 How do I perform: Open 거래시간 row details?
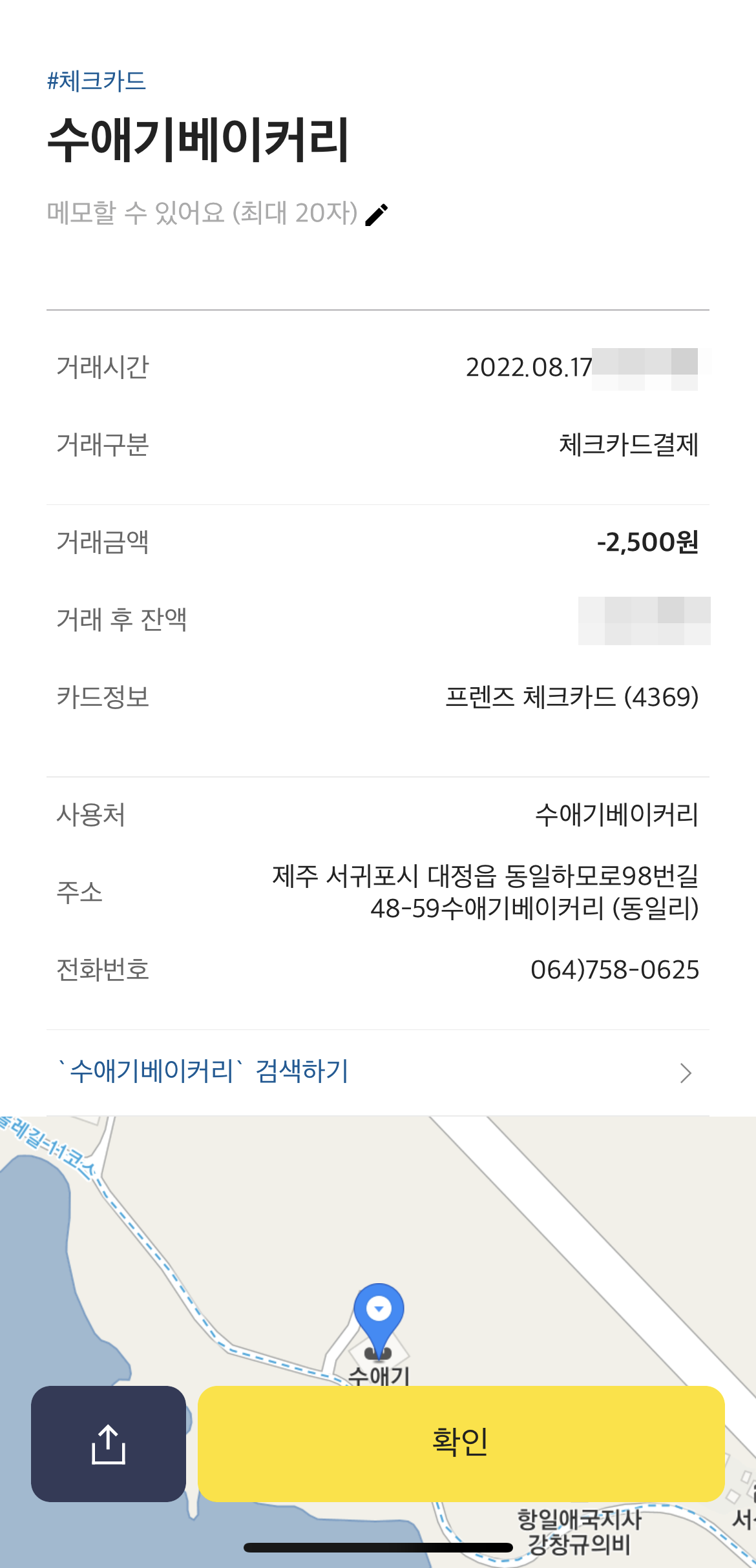378,367
